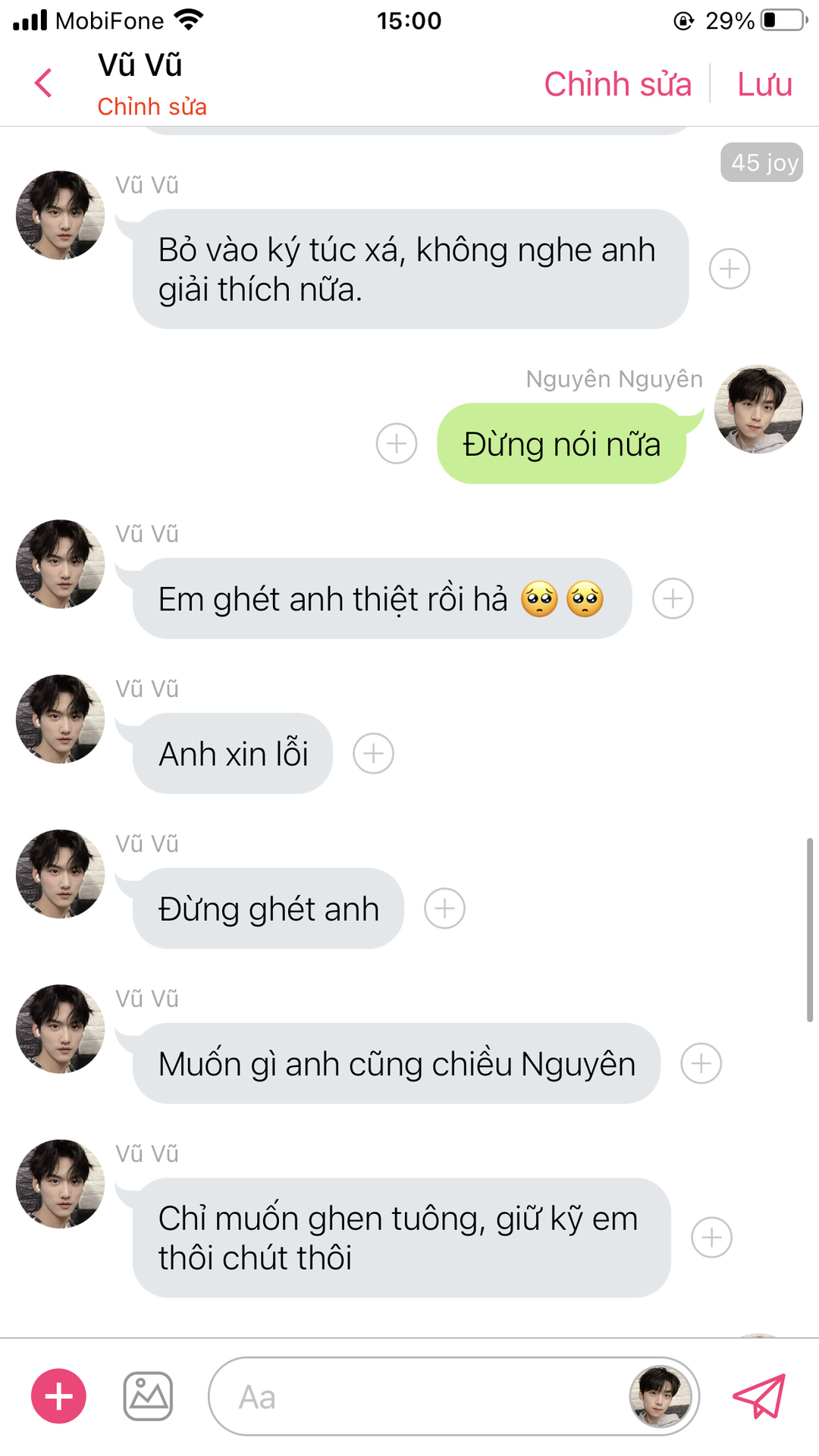Send the message with paper plane
Viewport: 819px width, 1456px height.
(759, 1396)
